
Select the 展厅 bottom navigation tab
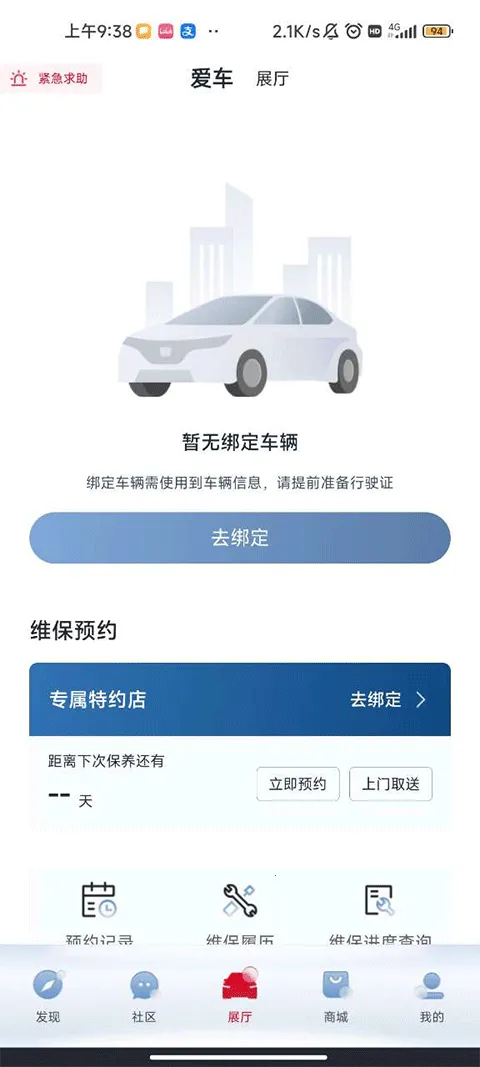coord(240,997)
